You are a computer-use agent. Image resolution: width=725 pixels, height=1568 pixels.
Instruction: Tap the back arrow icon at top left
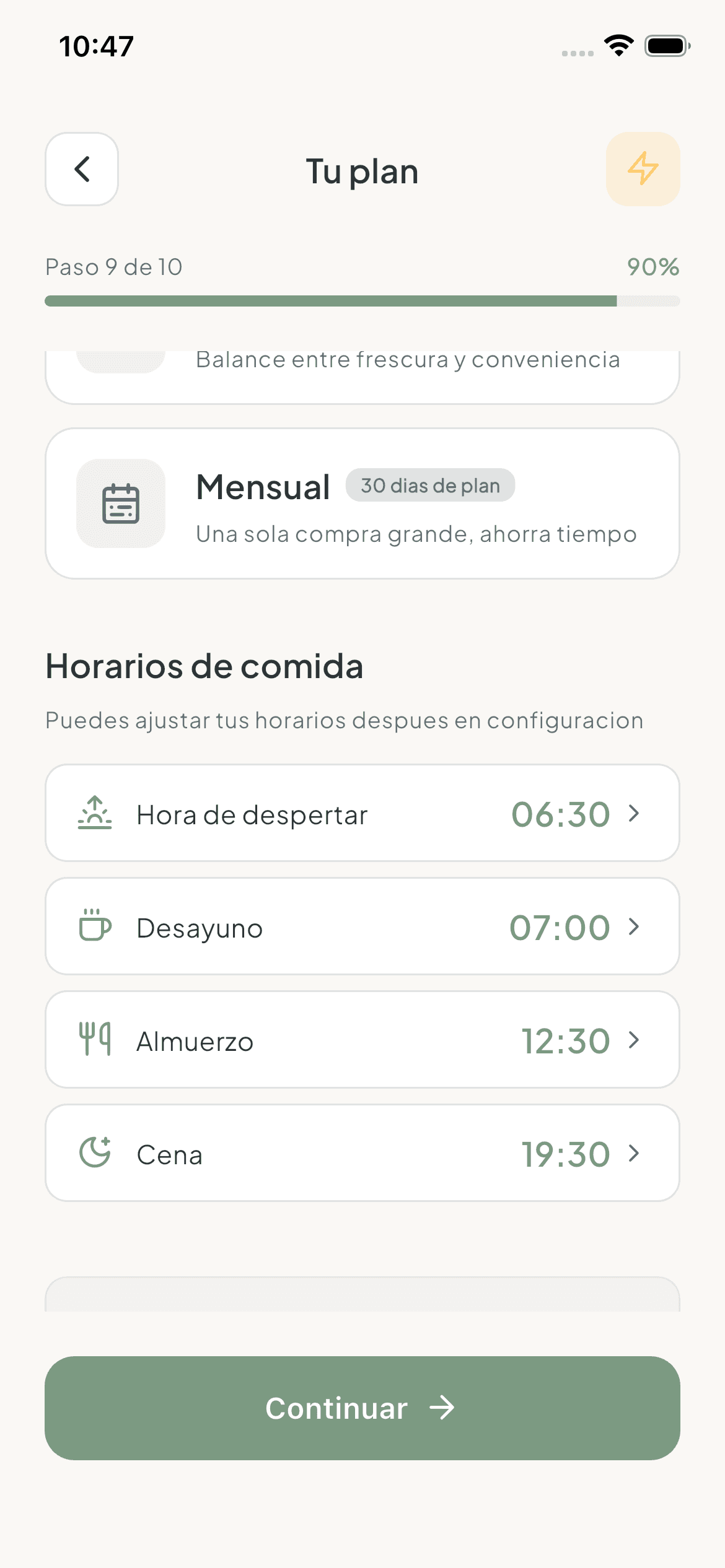click(81, 169)
